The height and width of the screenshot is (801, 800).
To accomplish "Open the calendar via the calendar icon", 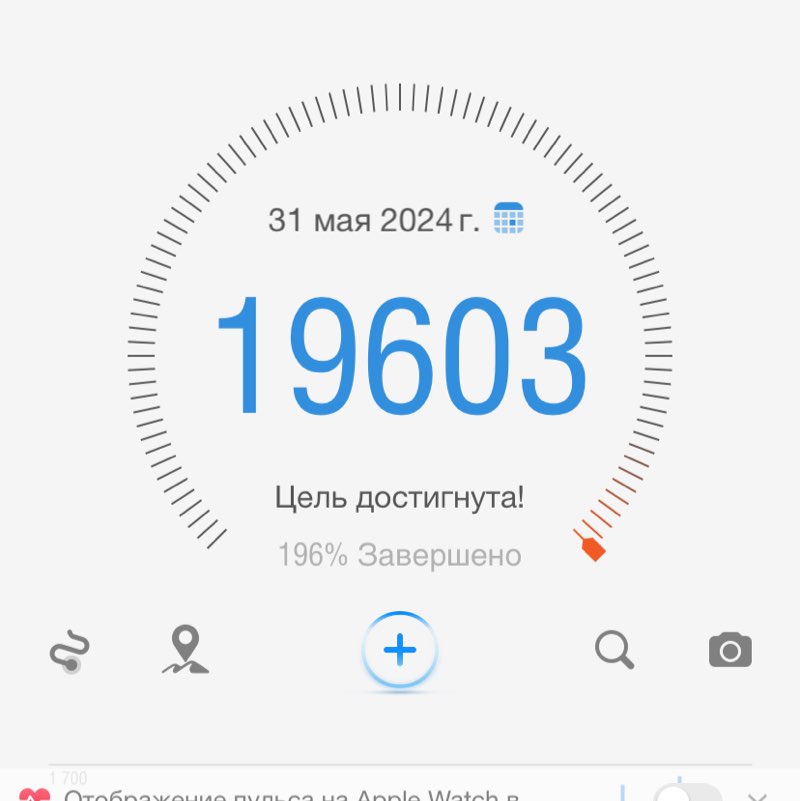I will pos(509,218).
